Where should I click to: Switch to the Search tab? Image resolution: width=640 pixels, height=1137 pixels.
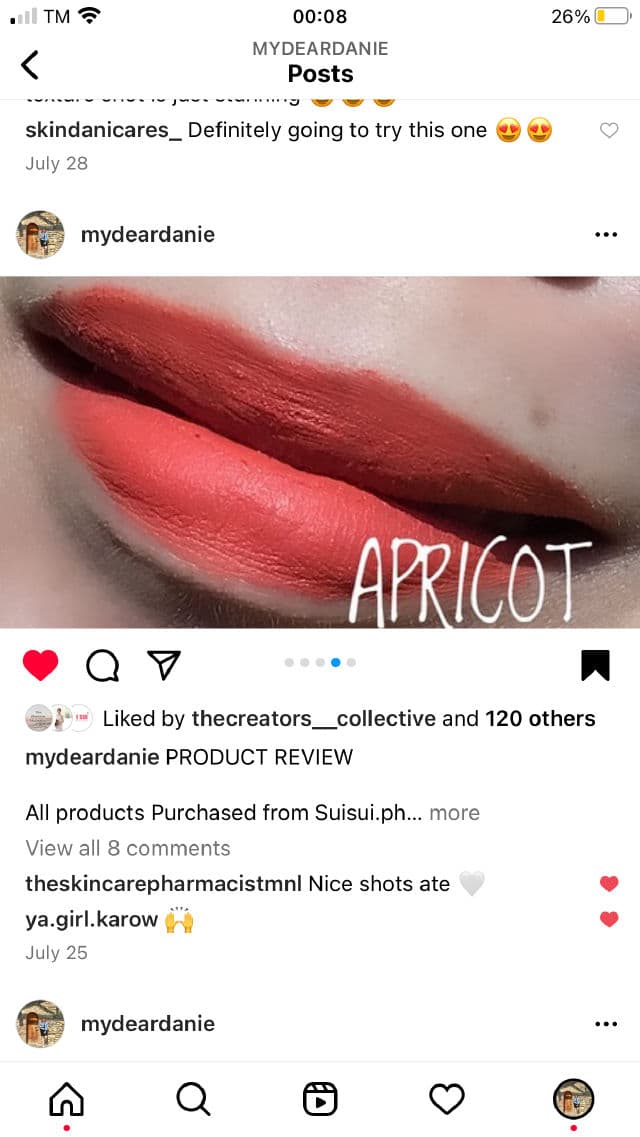coord(192,1099)
